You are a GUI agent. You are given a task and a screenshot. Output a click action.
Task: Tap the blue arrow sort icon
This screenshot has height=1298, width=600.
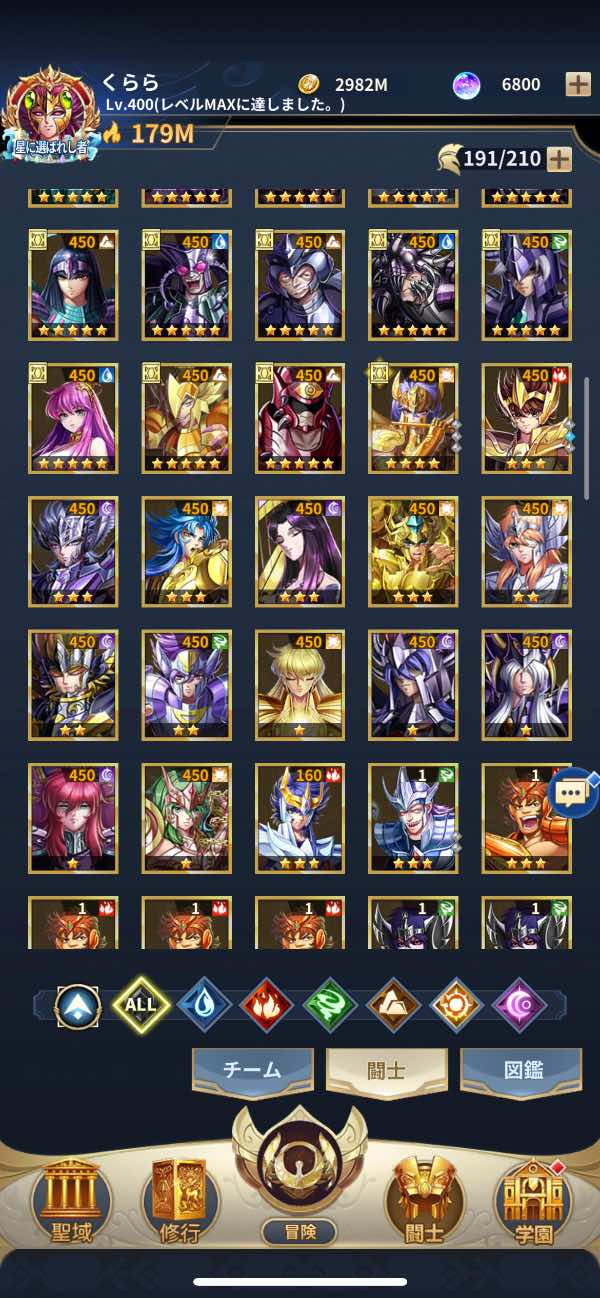(x=76, y=1004)
